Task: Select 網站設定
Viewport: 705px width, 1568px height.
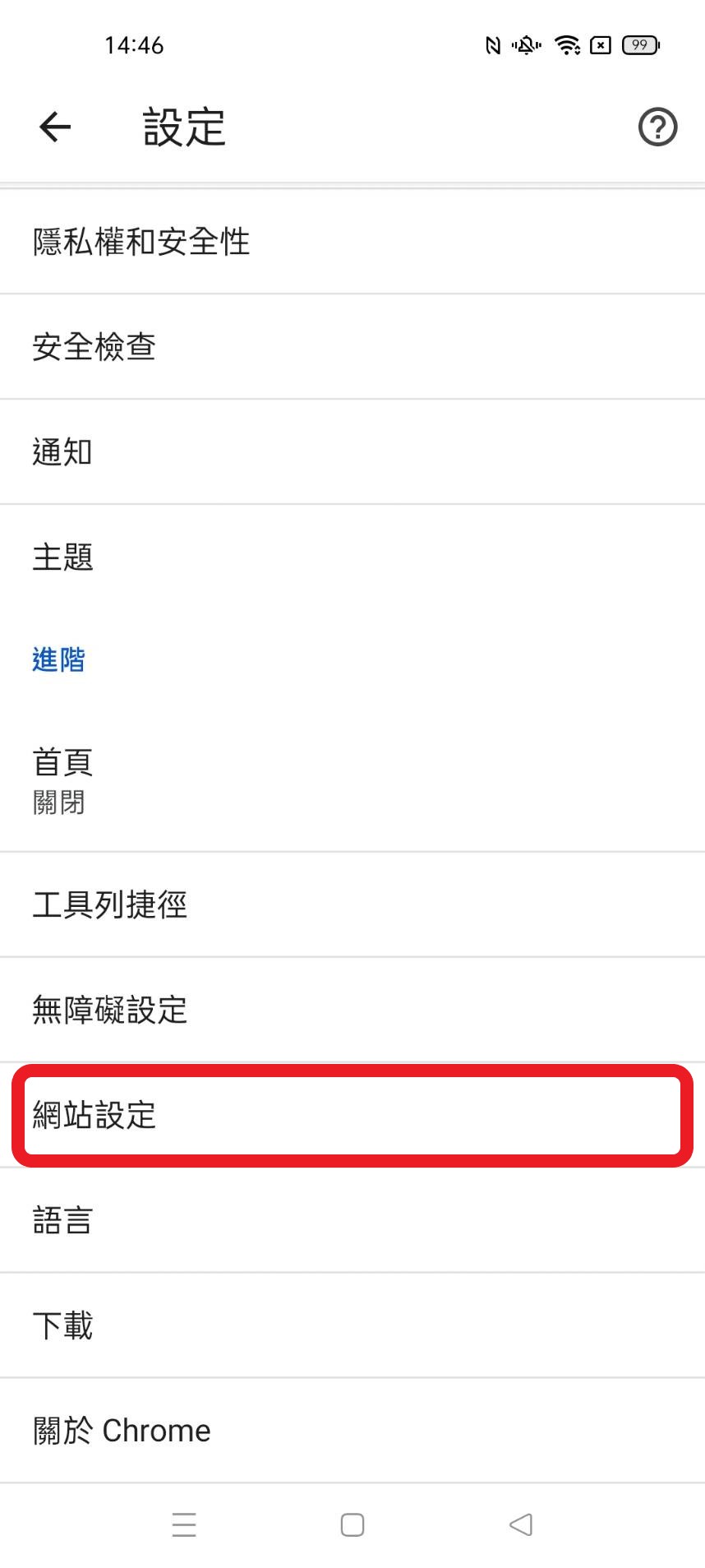Action: click(352, 1116)
